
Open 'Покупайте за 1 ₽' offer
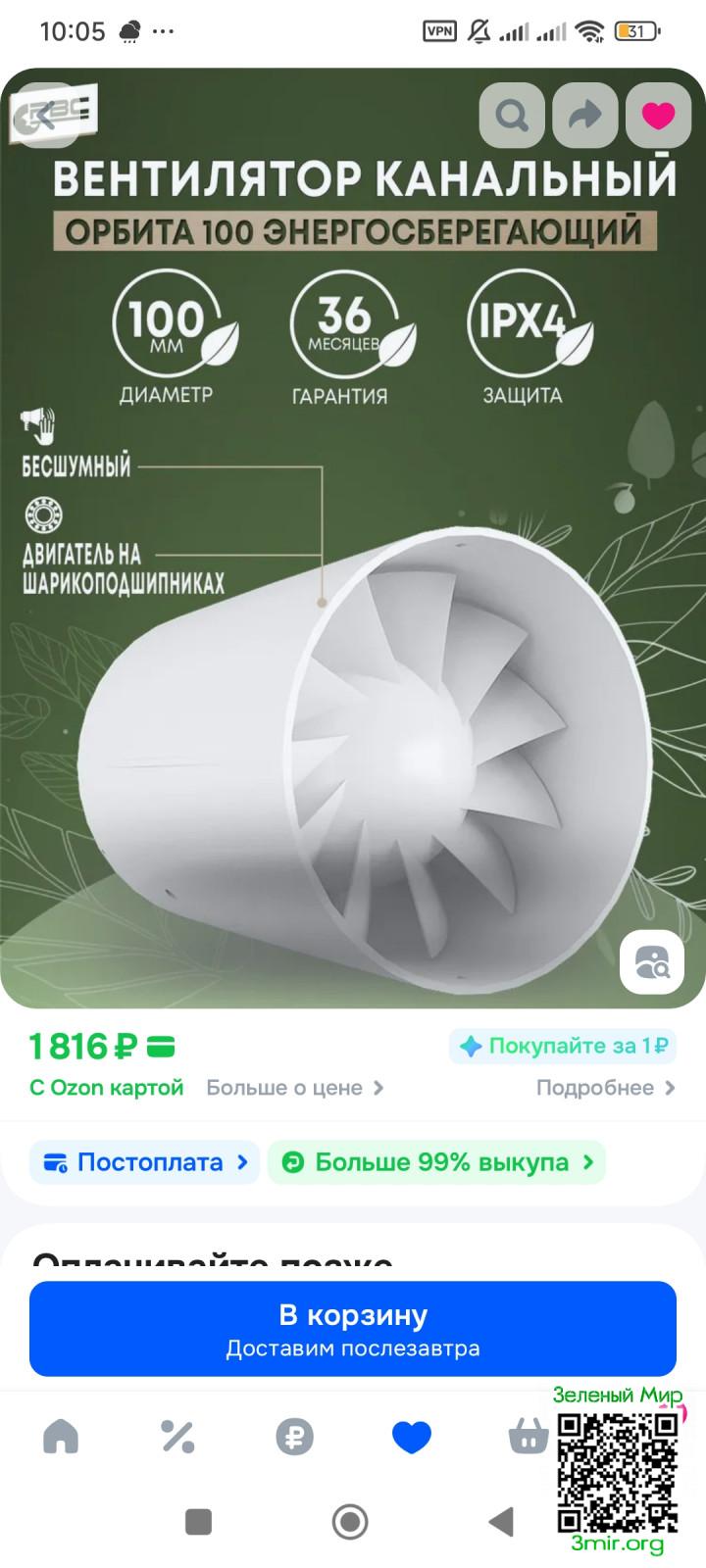563,1046
